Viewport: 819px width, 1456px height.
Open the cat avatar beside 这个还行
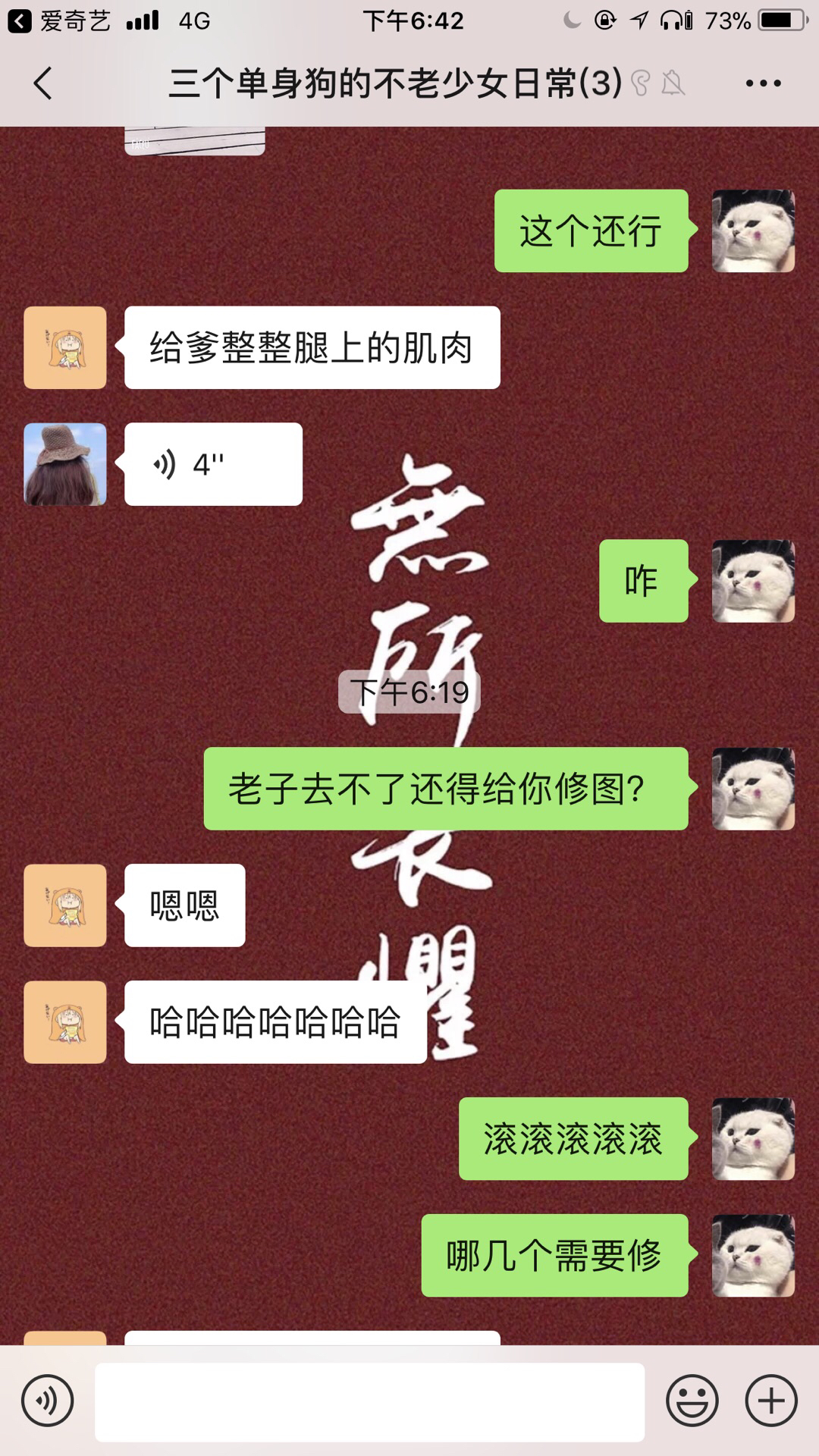click(x=753, y=231)
